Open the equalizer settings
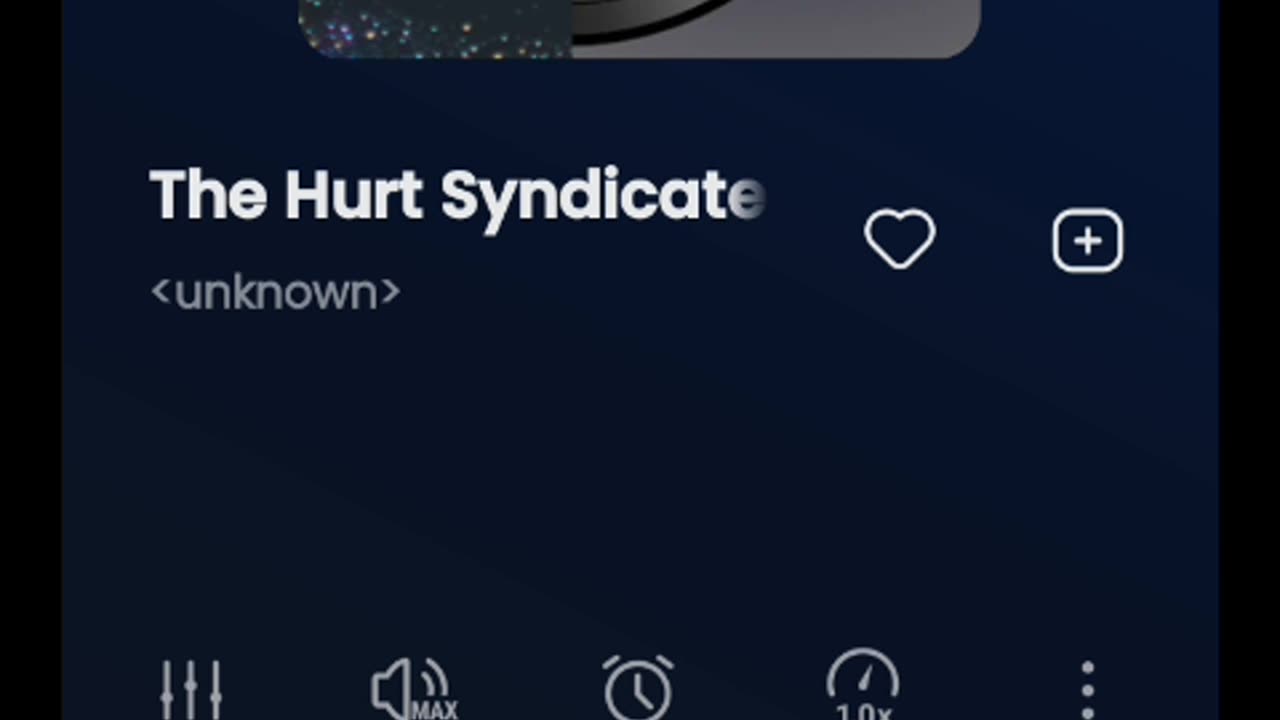 [x=191, y=690]
